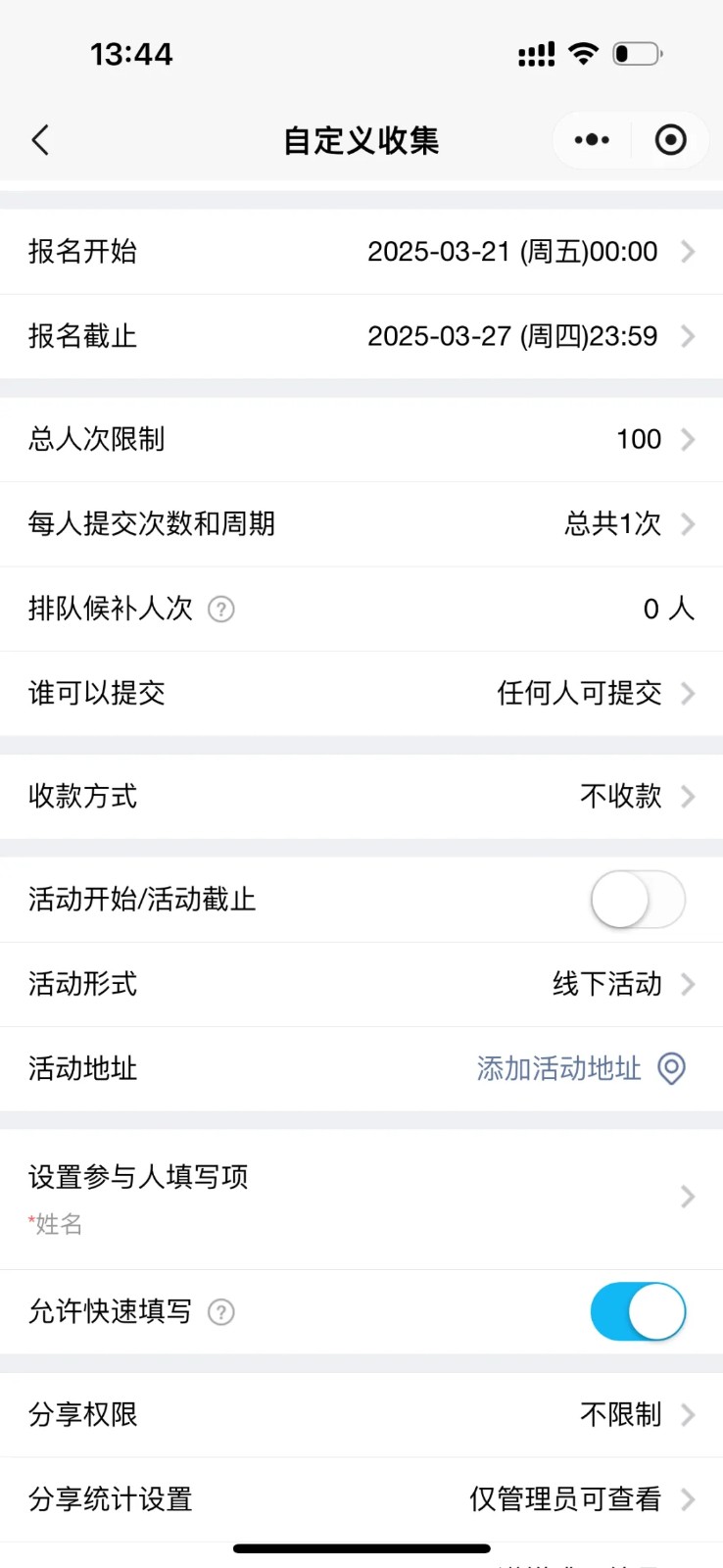The image size is (723, 1568).
Task: Open the 分享权限 setting
Action: coord(361,1414)
